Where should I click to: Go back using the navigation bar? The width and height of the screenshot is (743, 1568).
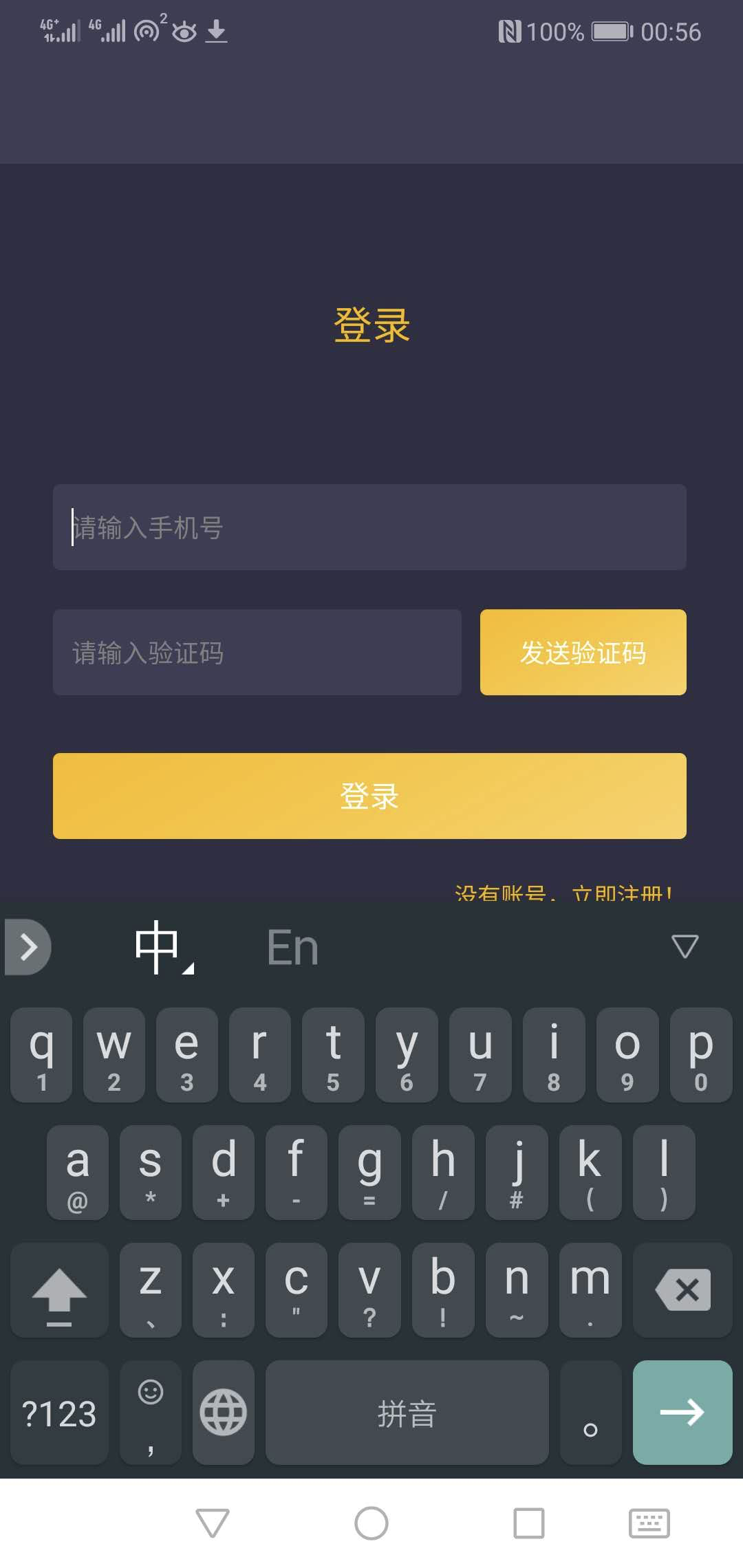coord(212,1523)
